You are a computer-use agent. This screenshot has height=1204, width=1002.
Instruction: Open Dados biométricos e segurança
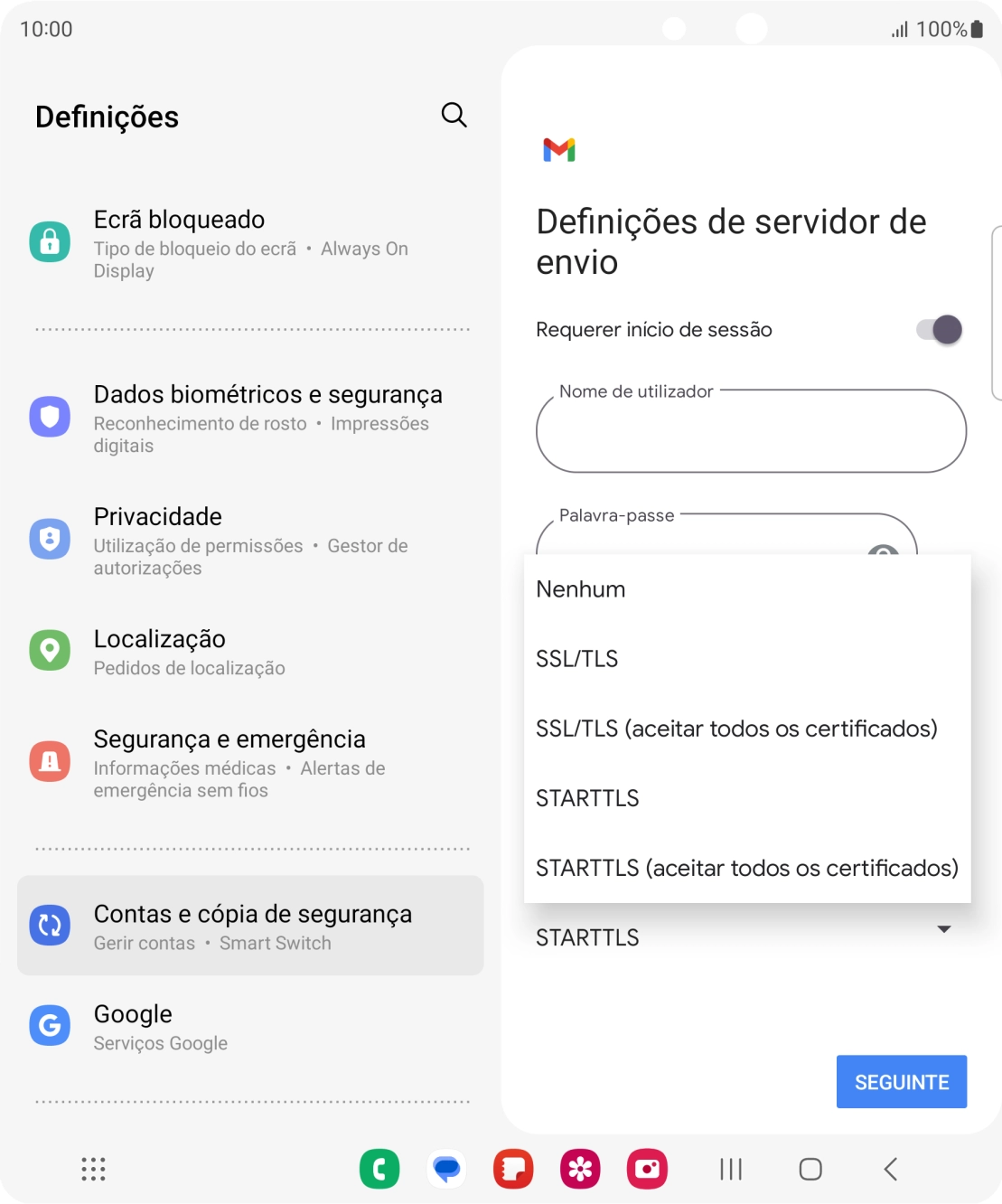[x=250, y=419]
